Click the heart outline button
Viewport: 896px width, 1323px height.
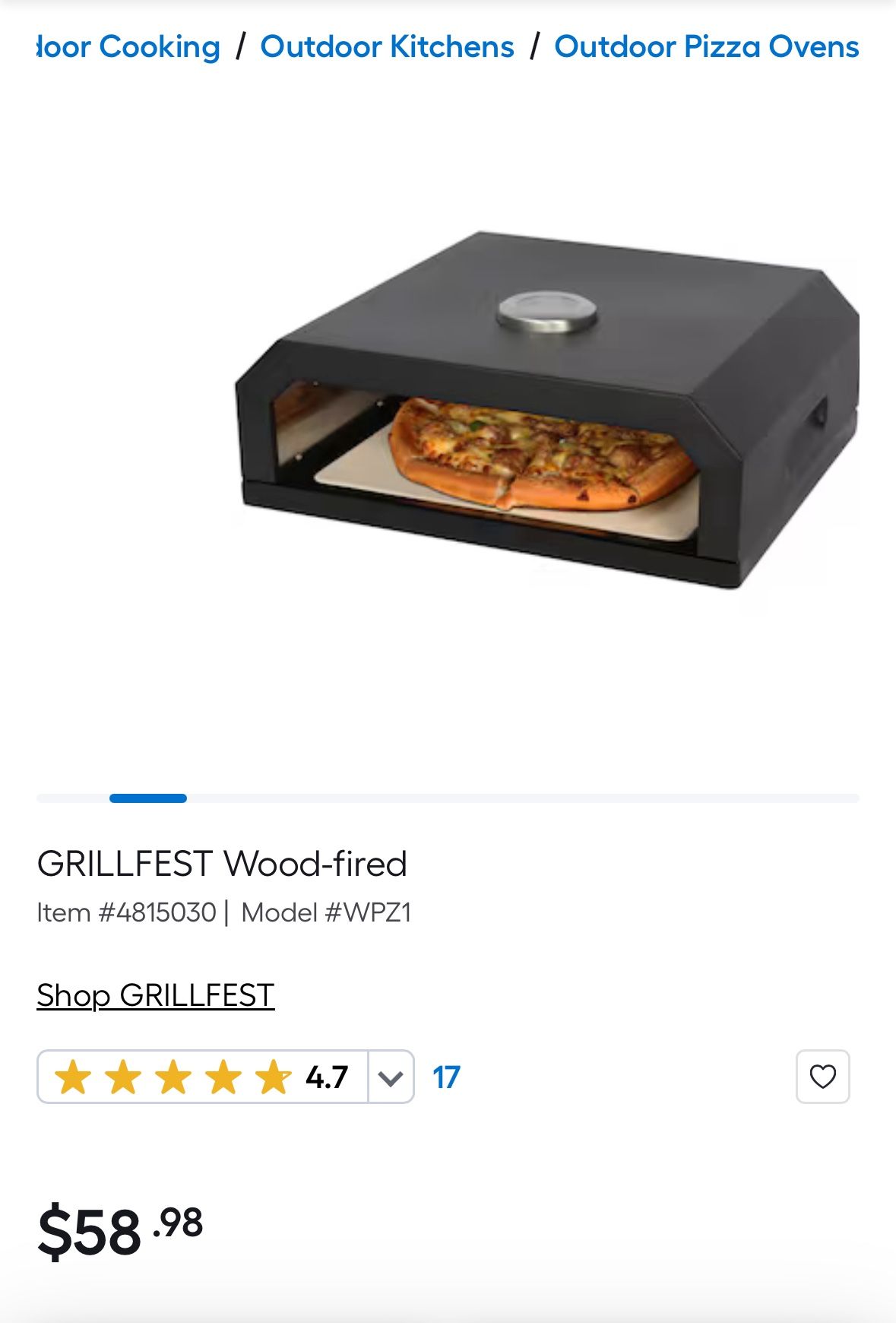pyautogui.click(x=822, y=1077)
